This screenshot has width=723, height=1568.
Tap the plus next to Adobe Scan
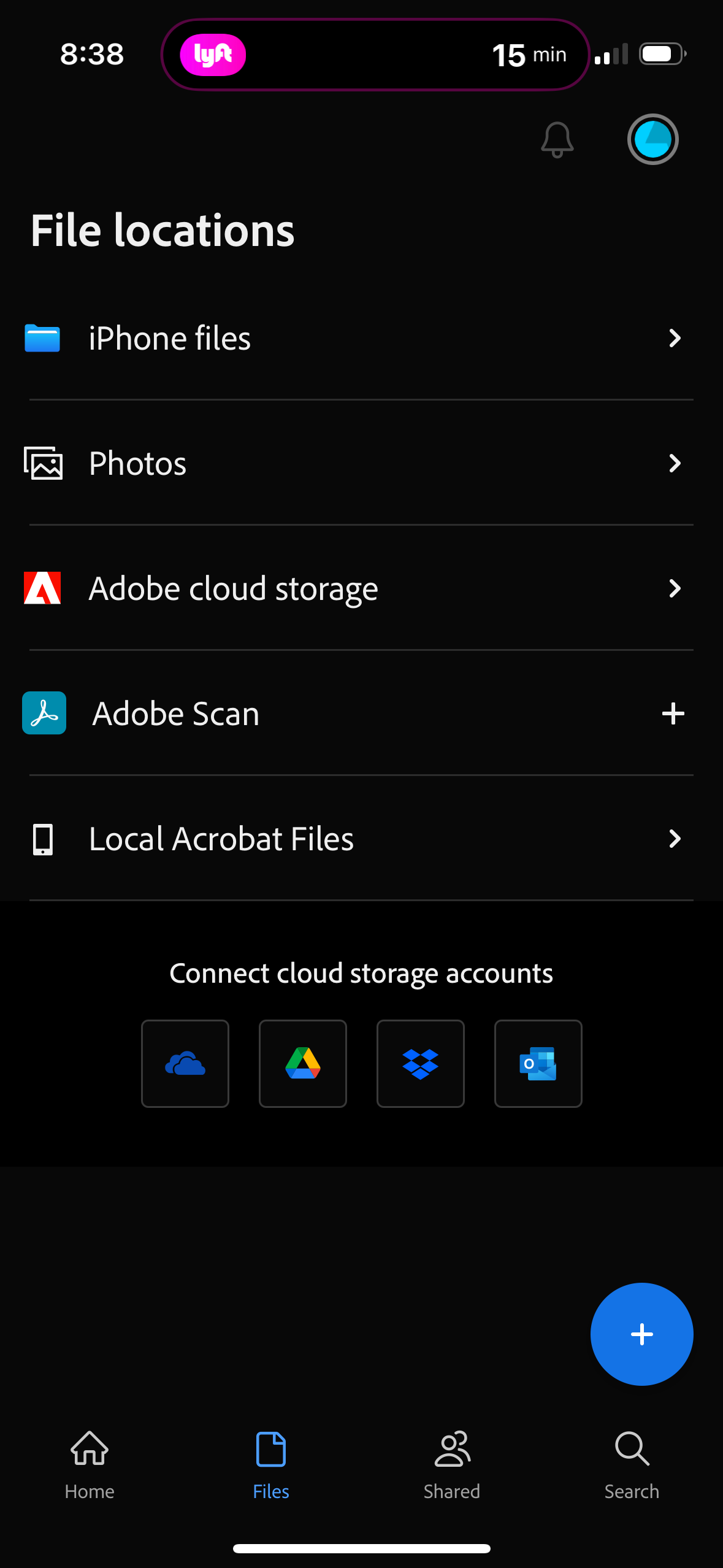click(673, 713)
